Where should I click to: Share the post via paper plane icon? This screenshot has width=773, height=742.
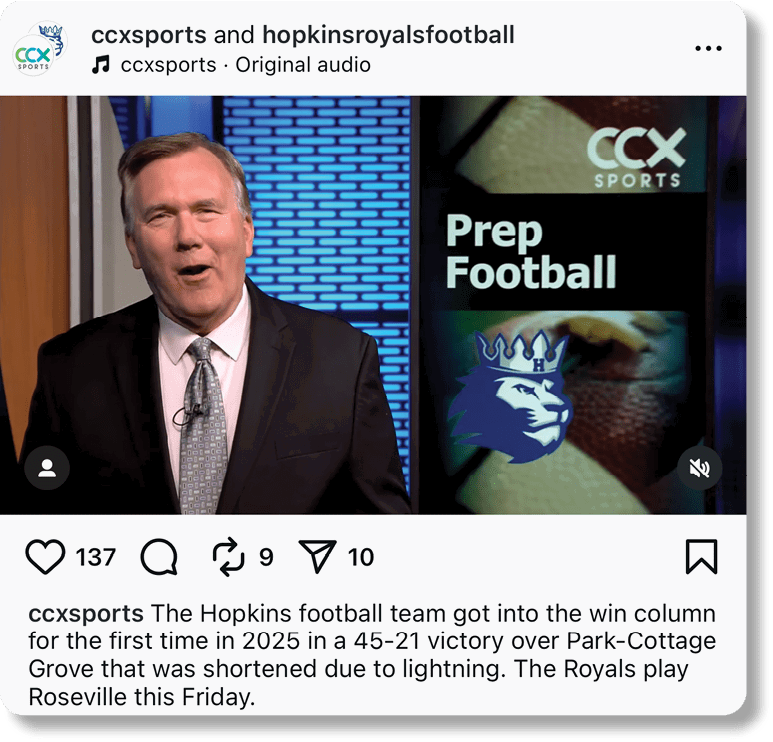318,557
